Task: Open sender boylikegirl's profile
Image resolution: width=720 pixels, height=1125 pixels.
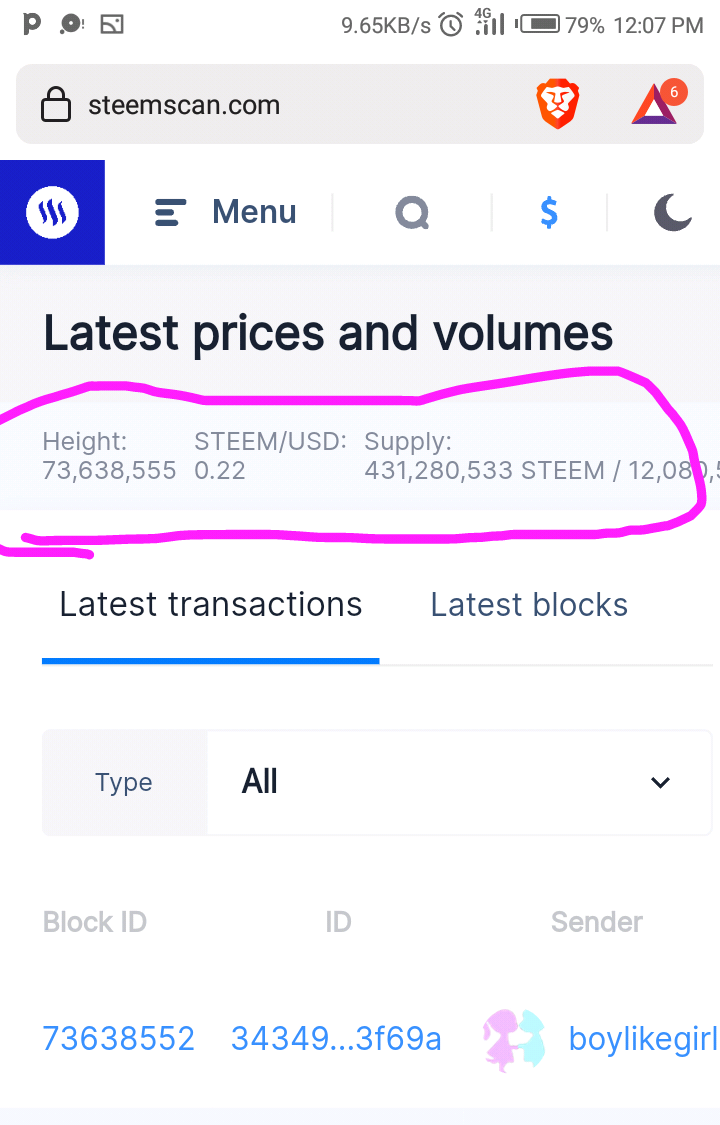Action: point(642,1039)
